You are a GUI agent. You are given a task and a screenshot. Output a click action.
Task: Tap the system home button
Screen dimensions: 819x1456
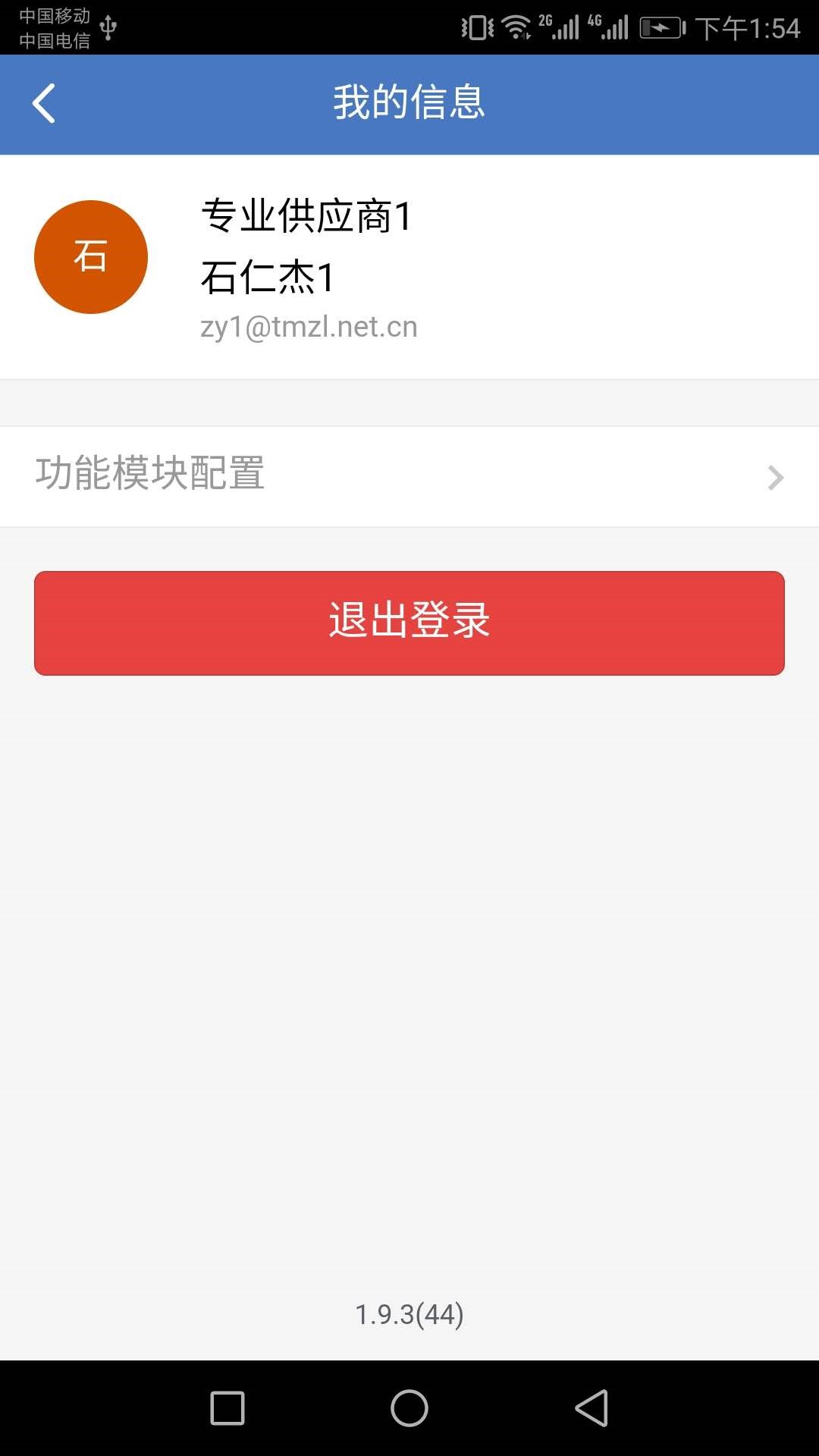(x=409, y=1408)
